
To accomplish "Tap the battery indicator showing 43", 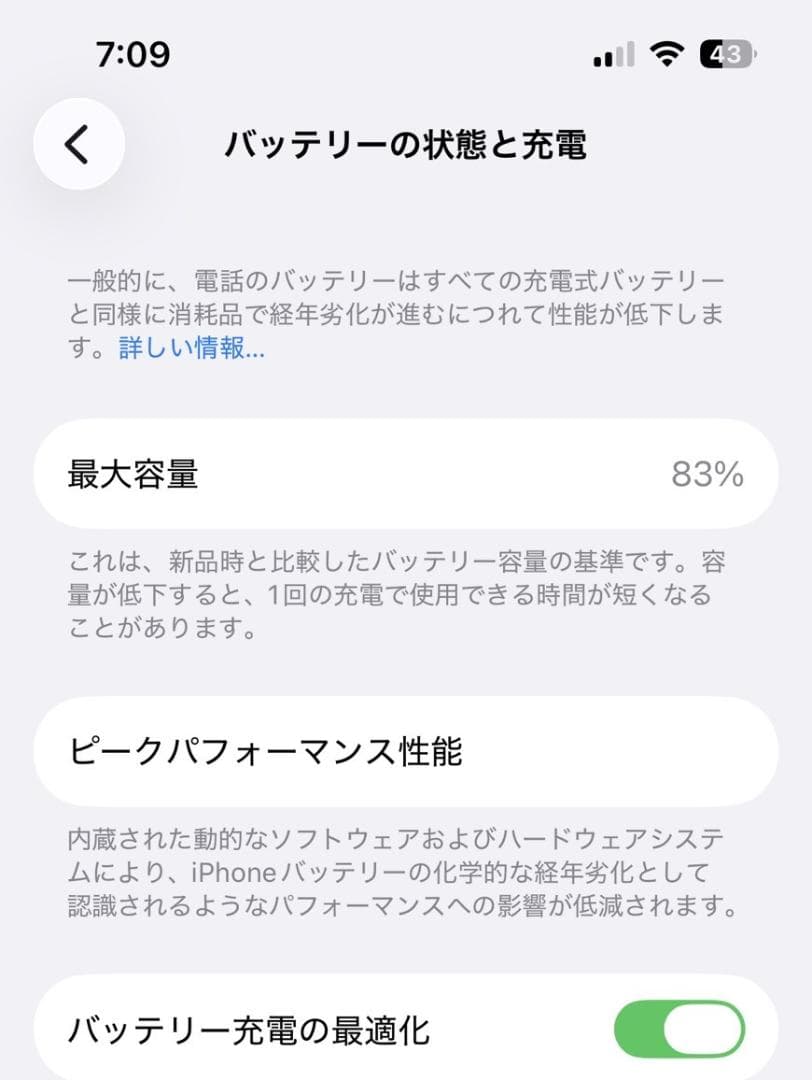I will 725,56.
